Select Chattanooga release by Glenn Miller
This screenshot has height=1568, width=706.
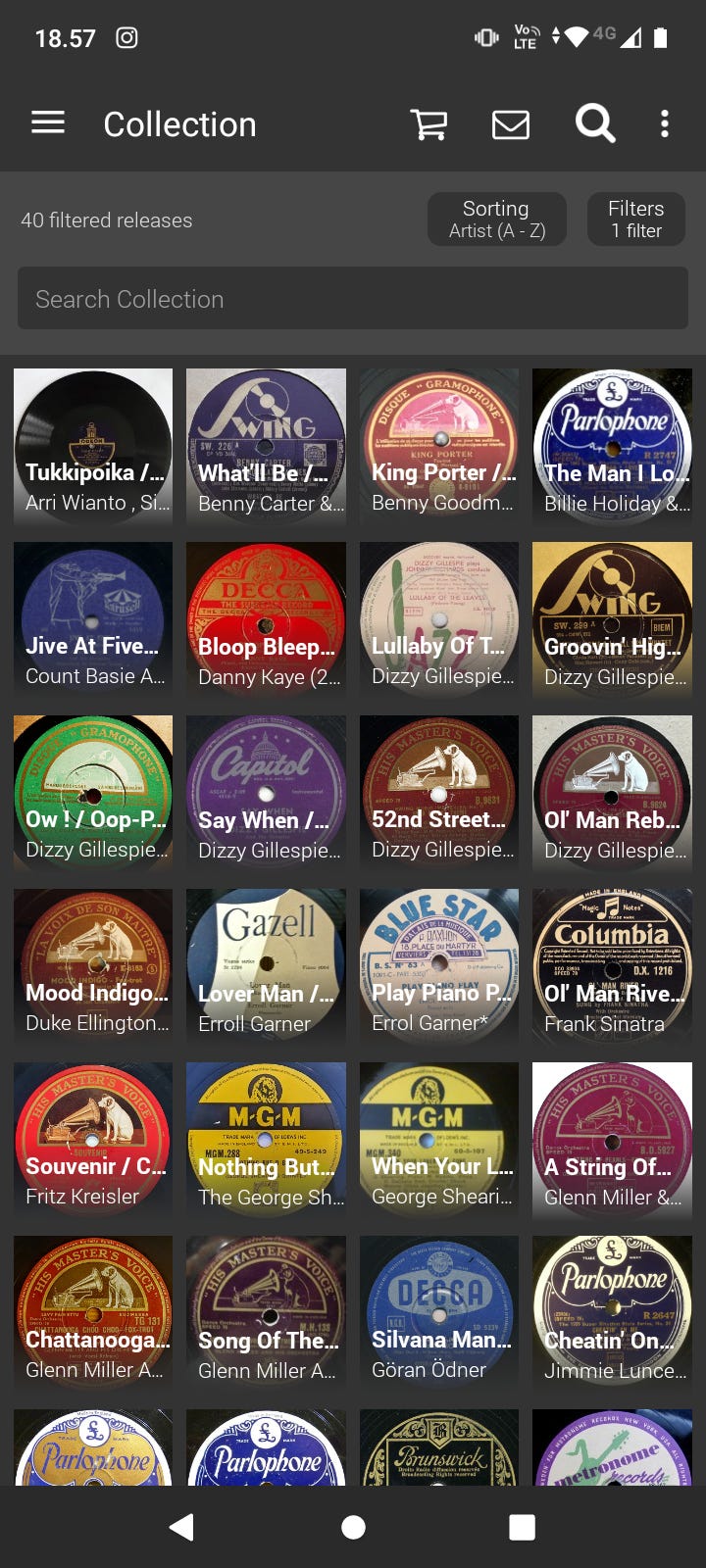(x=93, y=1315)
